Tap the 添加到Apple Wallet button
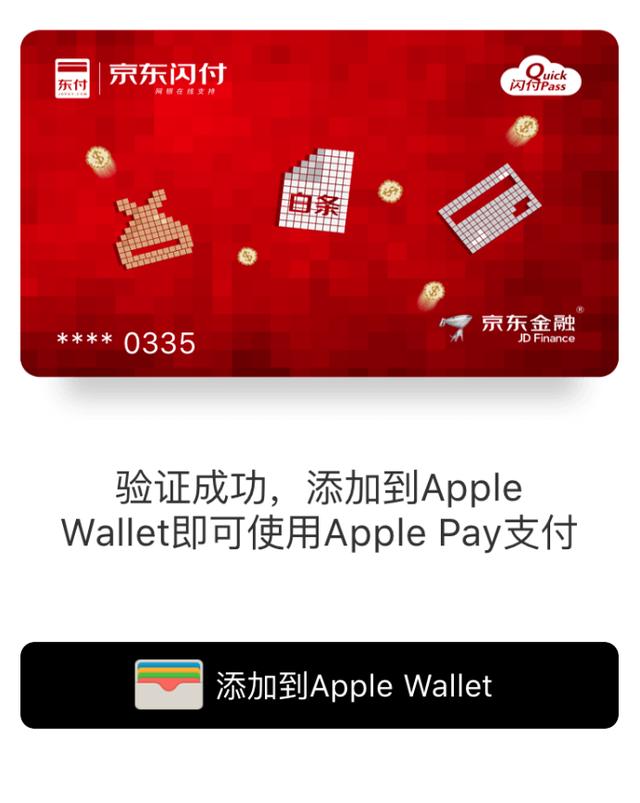Viewport: 640px width, 803px height. point(319,685)
